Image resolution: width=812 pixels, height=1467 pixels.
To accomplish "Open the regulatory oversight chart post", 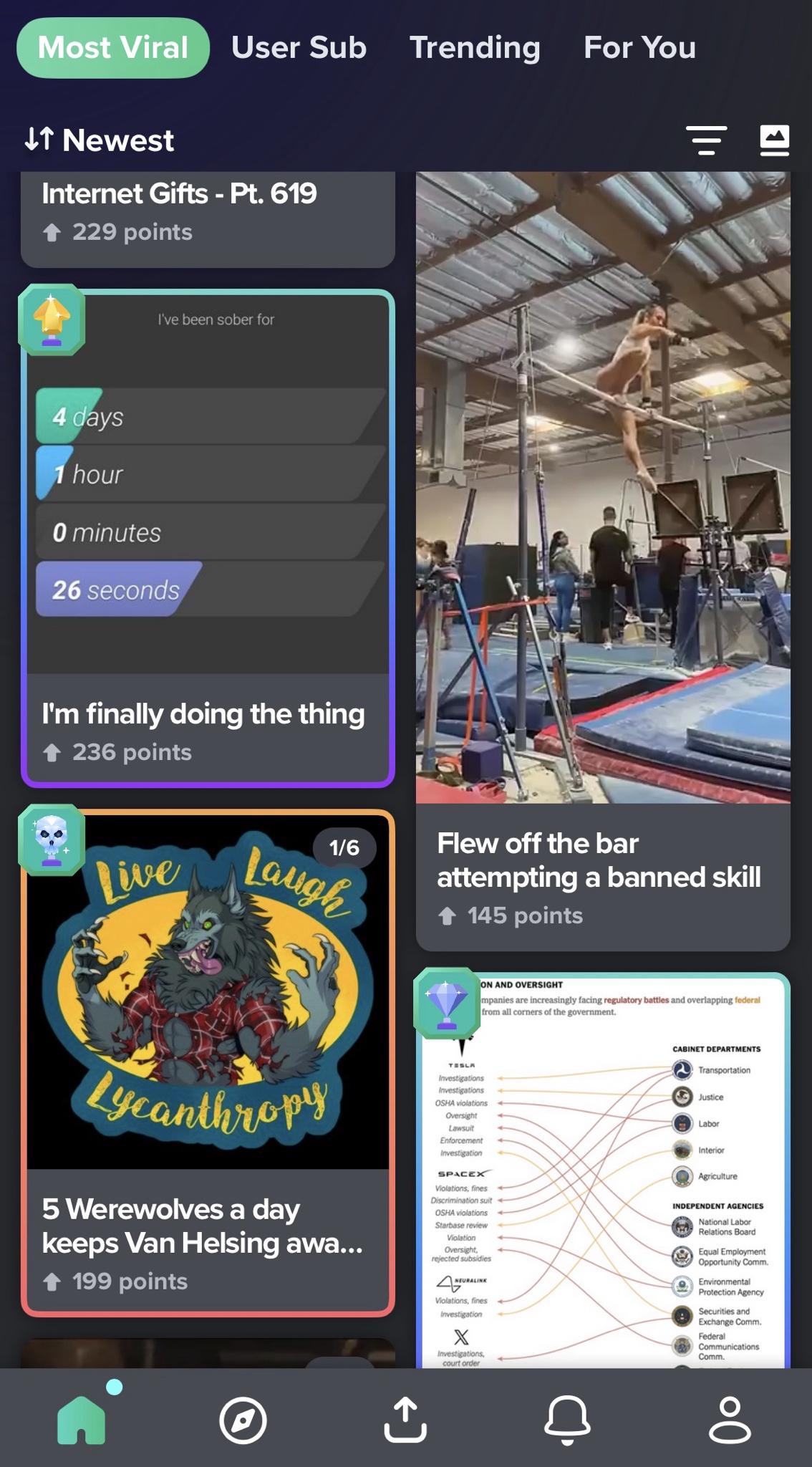I will tap(603, 1175).
